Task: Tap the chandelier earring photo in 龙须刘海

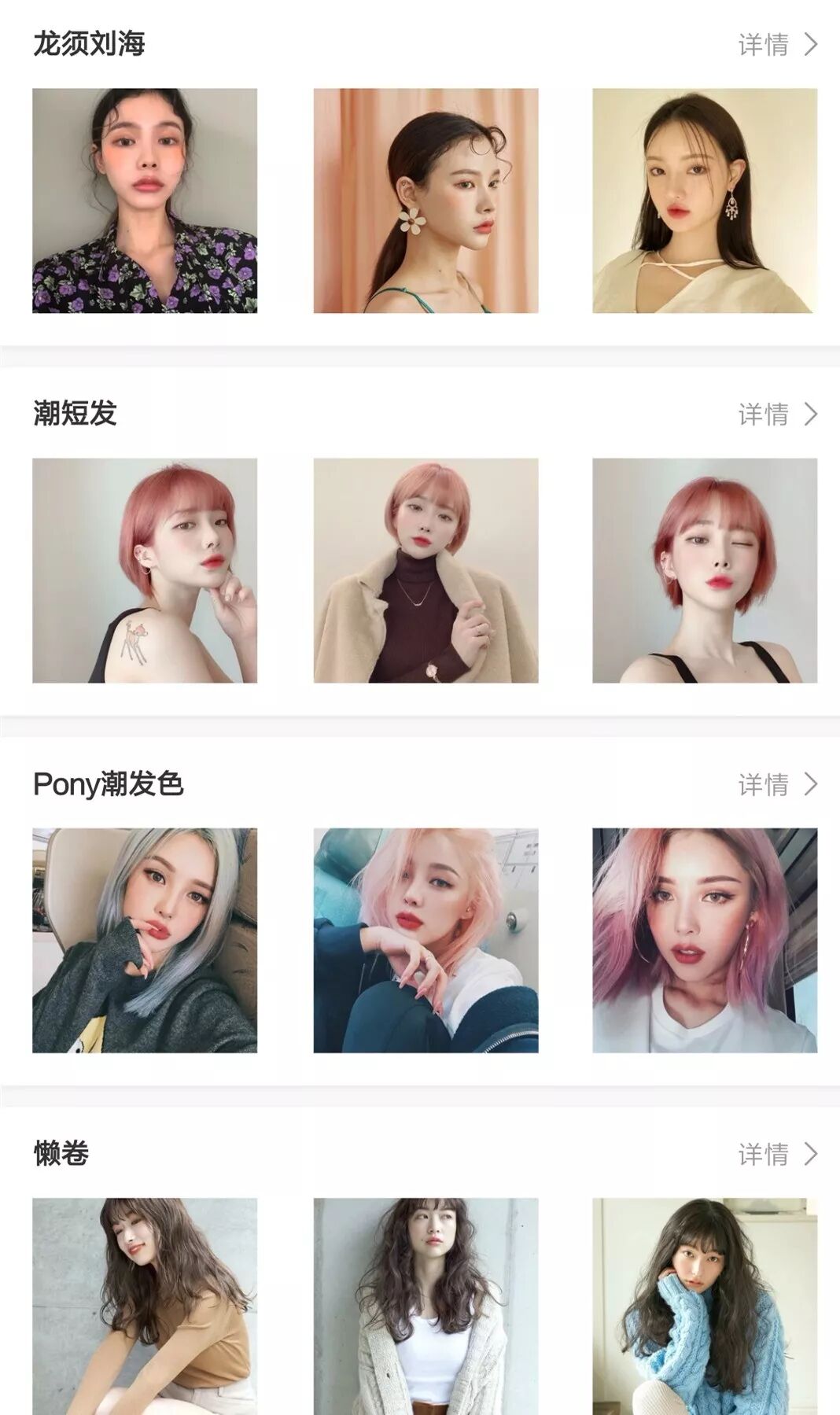Action: click(x=705, y=201)
